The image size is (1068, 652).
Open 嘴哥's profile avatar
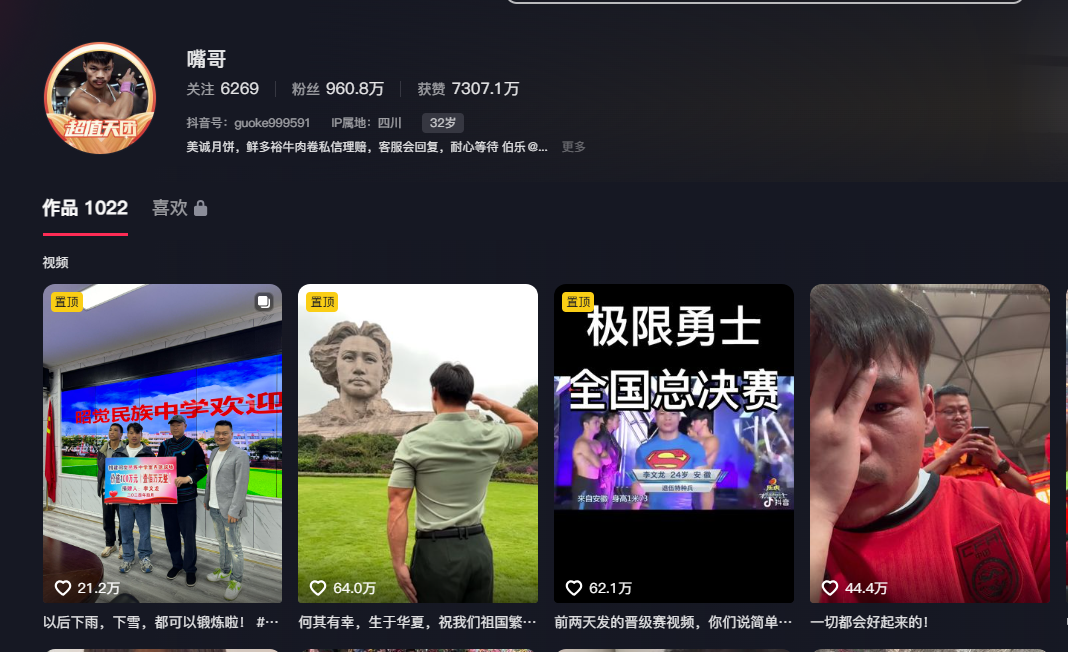(x=100, y=98)
